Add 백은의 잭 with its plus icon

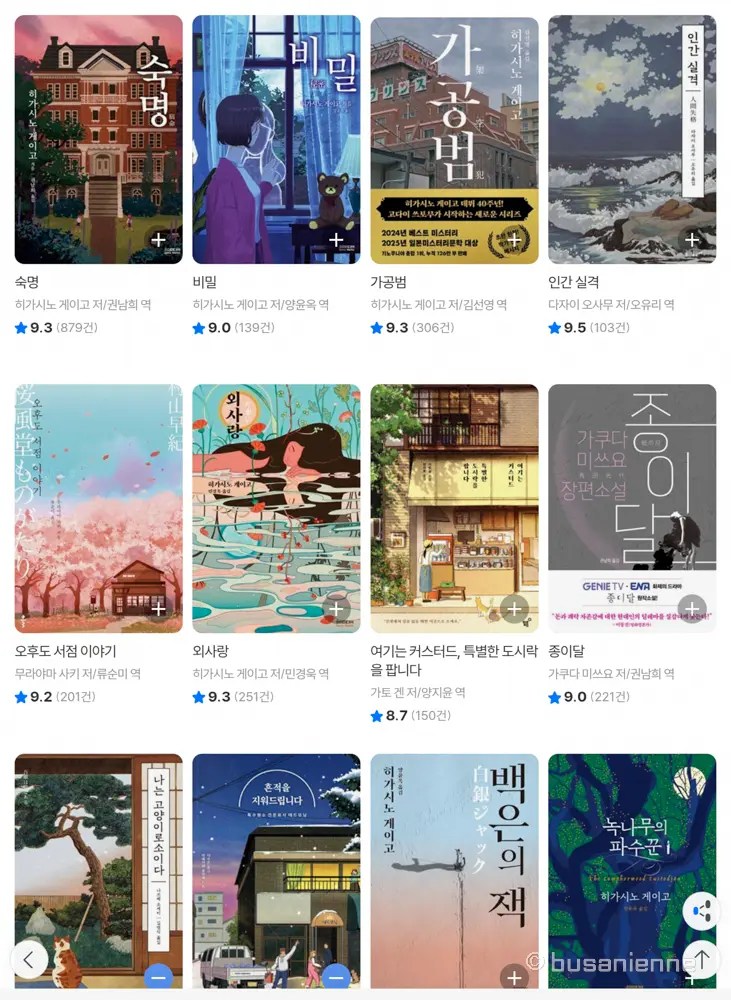[514, 976]
